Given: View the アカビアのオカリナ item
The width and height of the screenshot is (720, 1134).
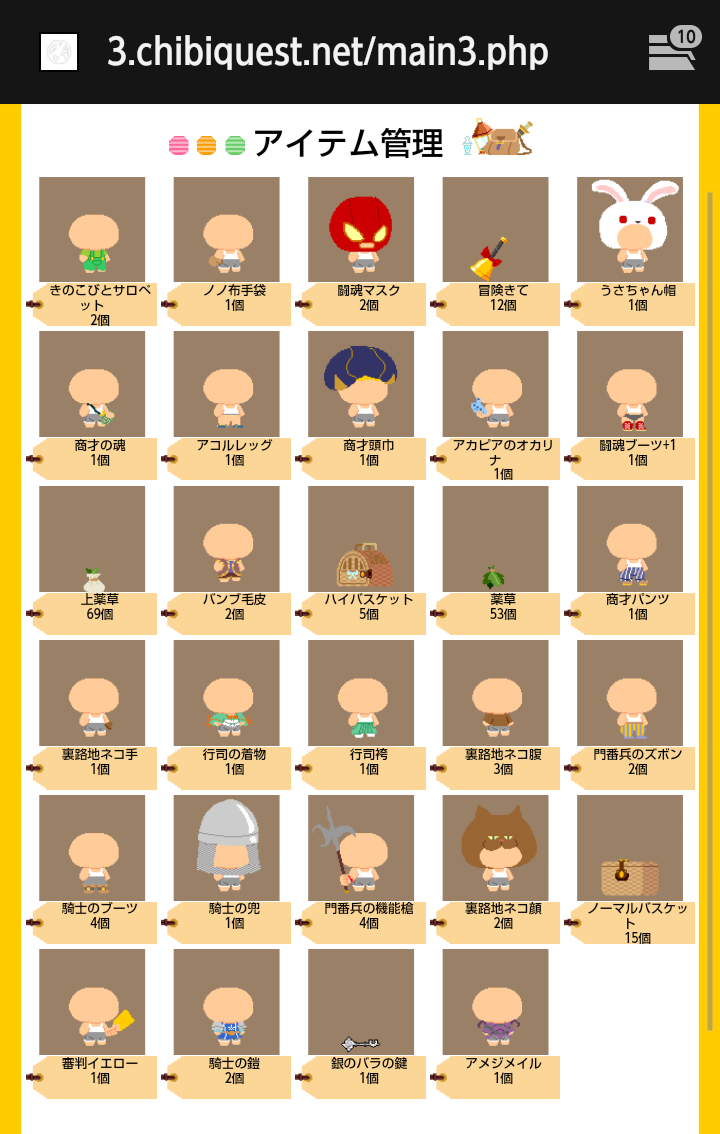Looking at the screenshot, I should [495, 384].
